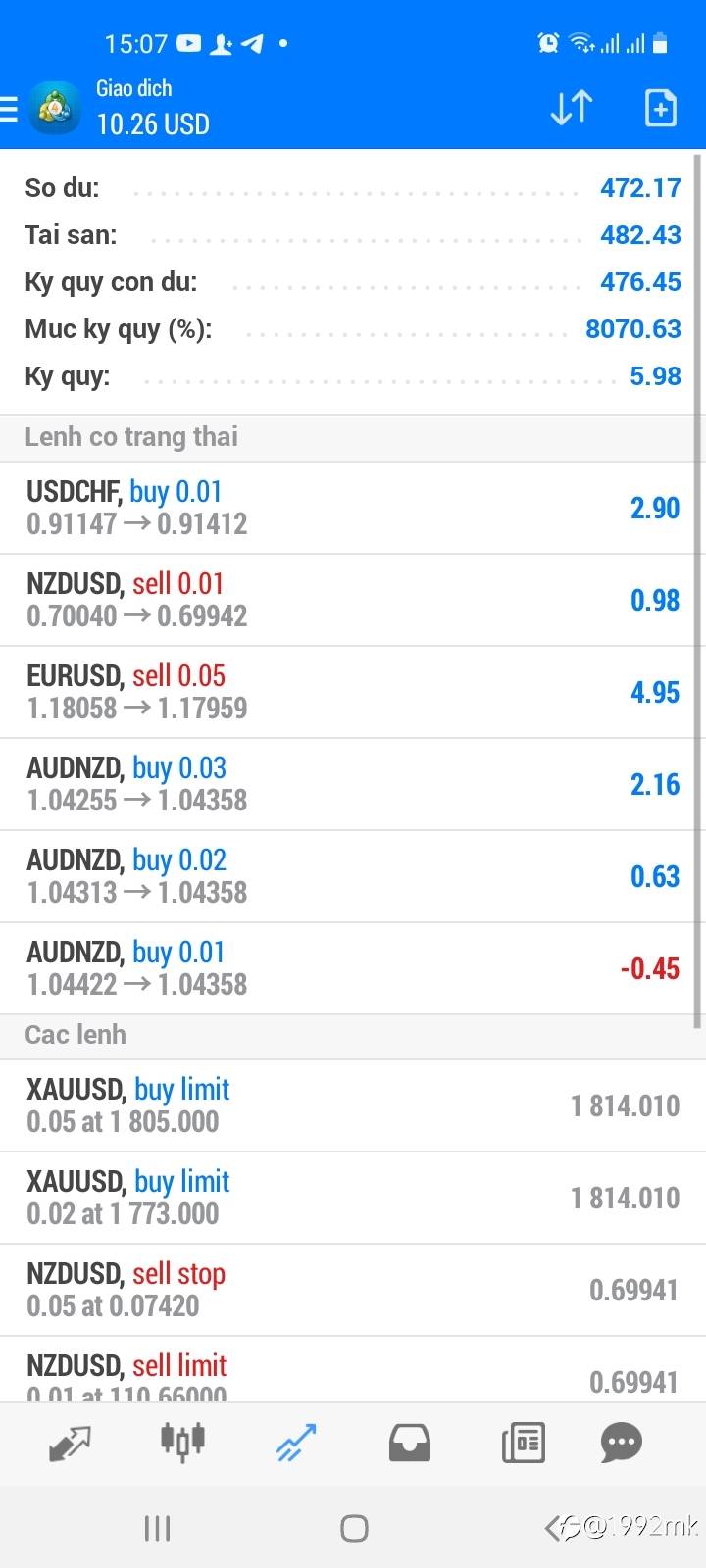Image resolution: width=706 pixels, height=1568 pixels.
Task: Open the NZDUSD sell 0.01 position
Action: tap(353, 600)
